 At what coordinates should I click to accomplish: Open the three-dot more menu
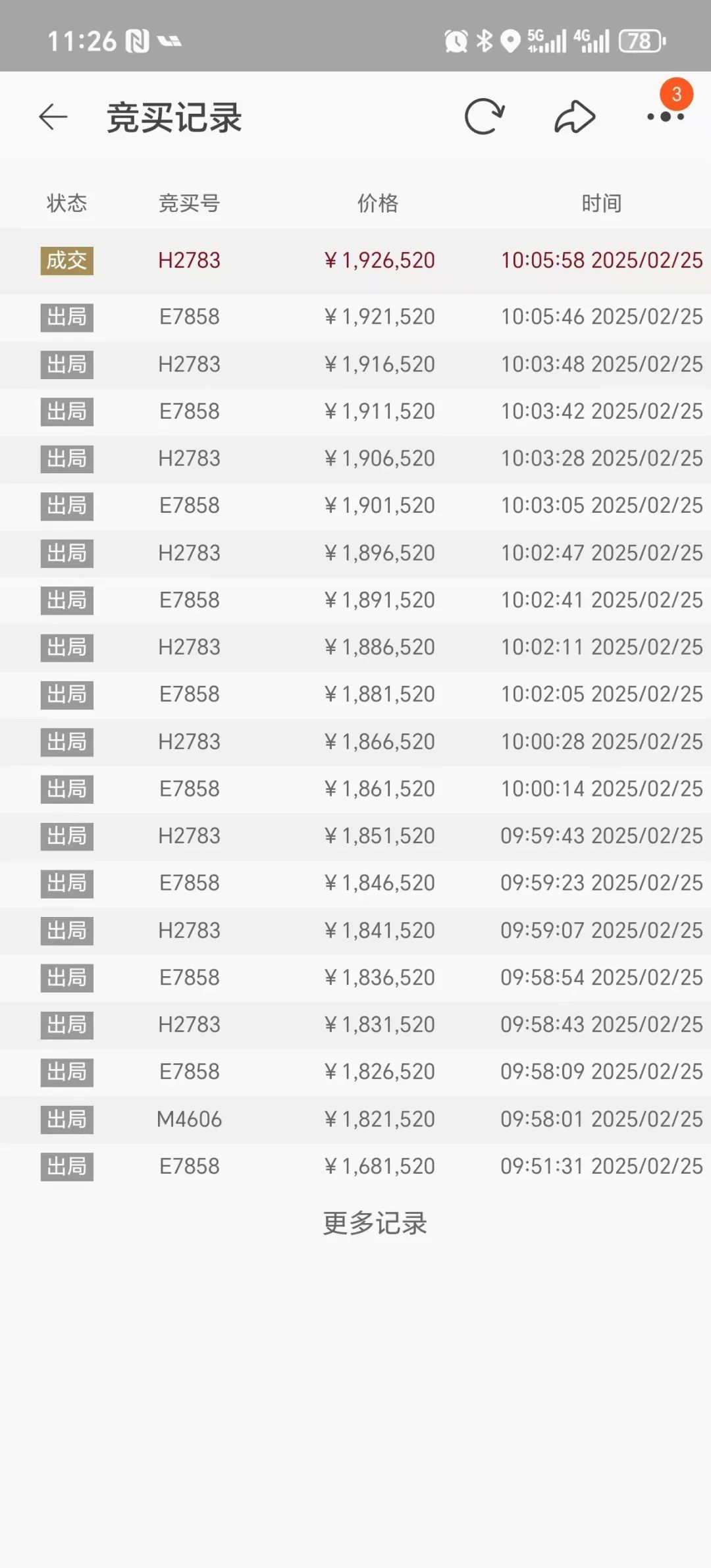pos(665,117)
